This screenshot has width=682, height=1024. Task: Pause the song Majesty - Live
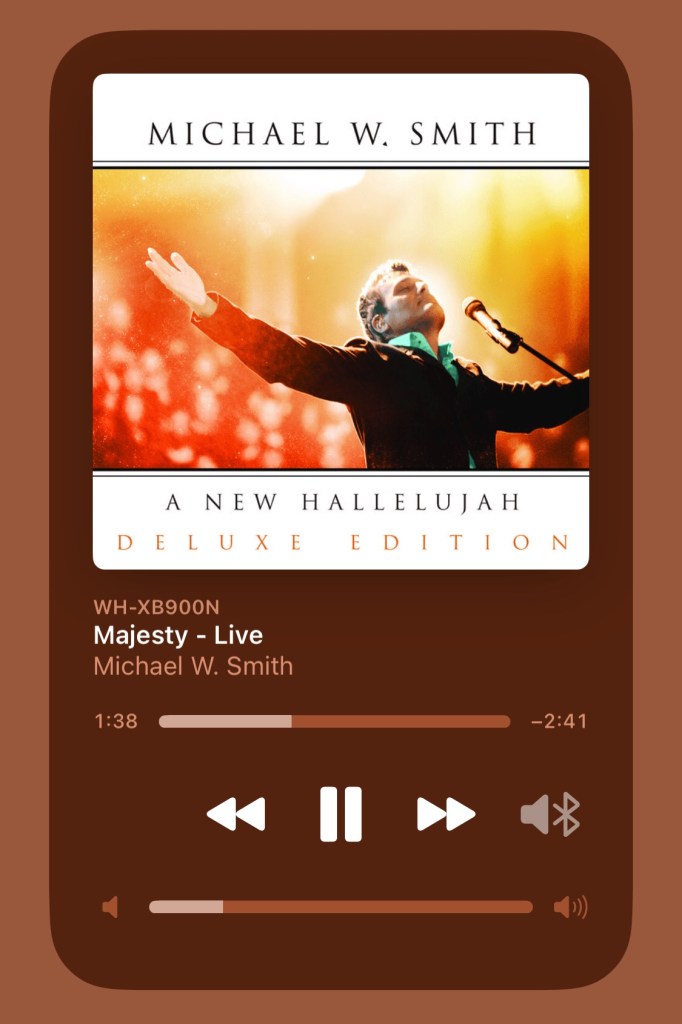(340, 814)
